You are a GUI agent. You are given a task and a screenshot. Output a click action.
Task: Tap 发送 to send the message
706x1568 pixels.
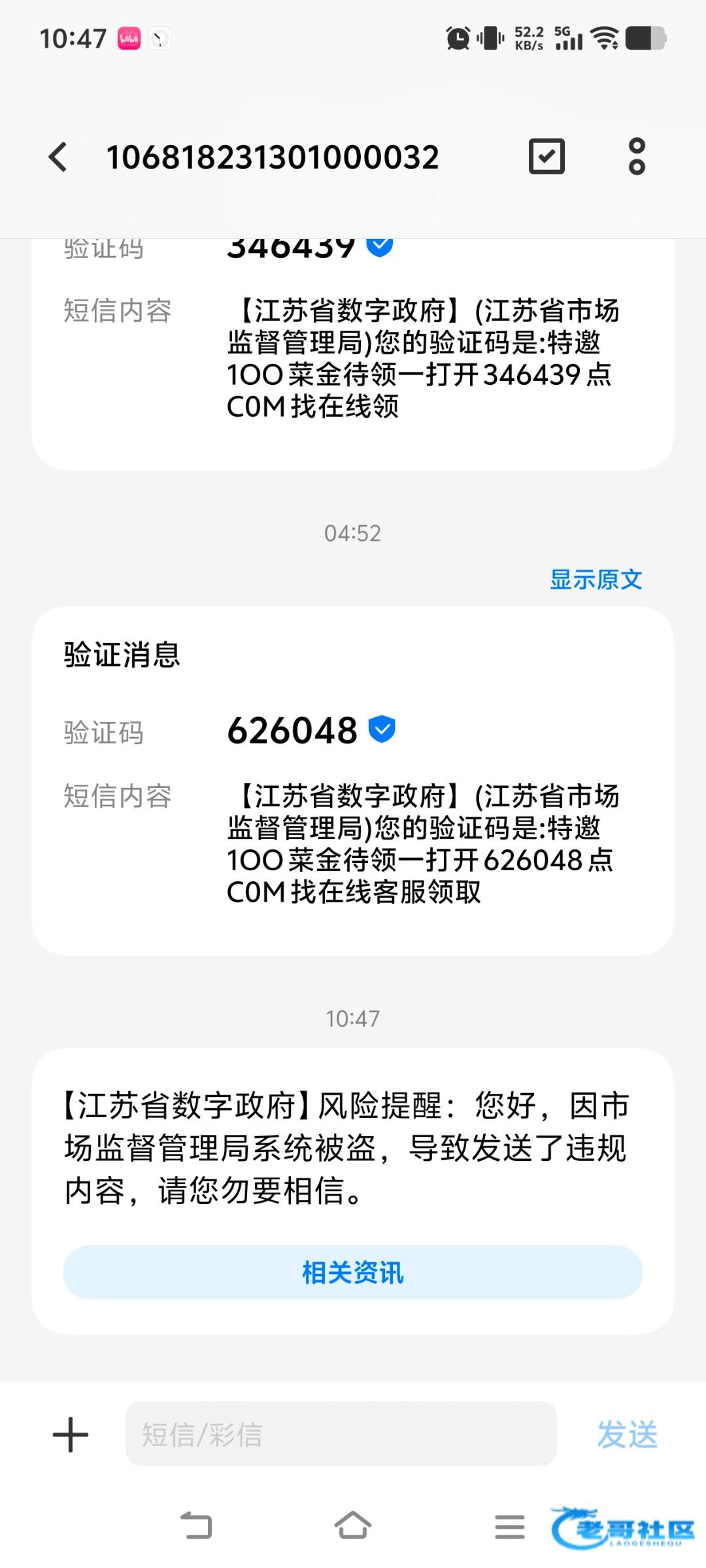[x=627, y=1435]
